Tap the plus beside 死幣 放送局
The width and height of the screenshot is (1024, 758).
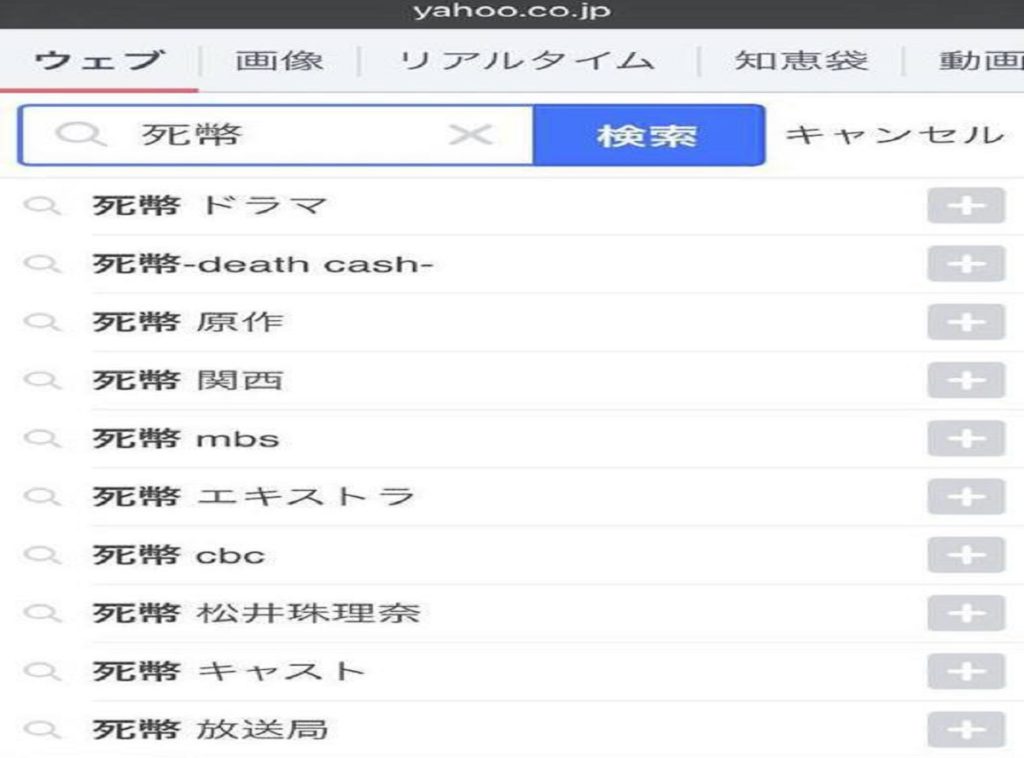pos(965,729)
